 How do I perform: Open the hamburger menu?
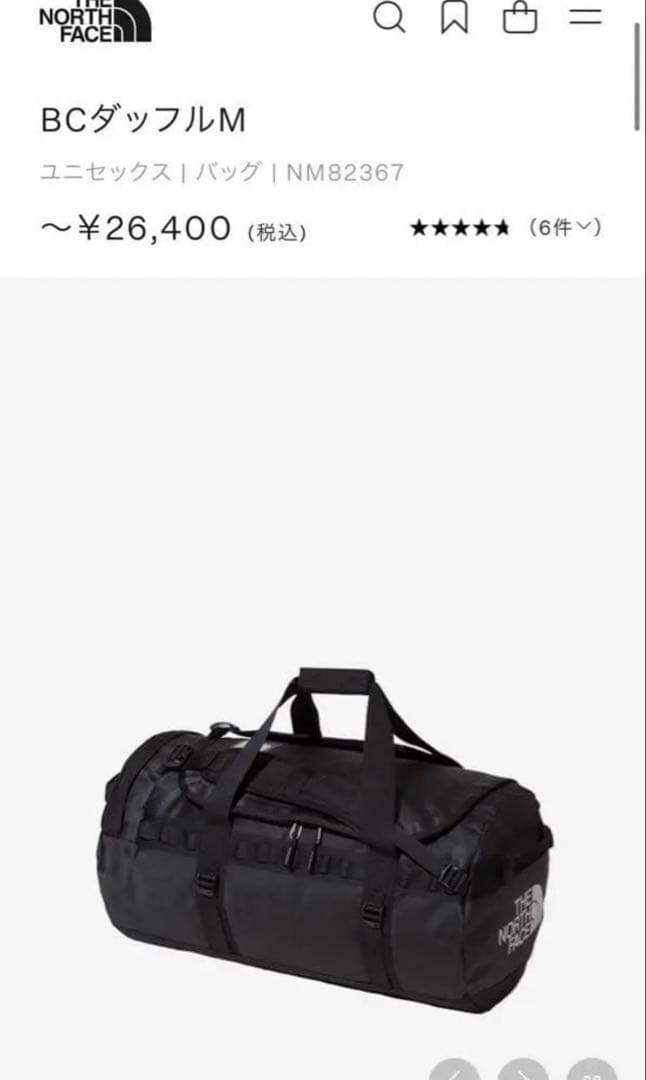pyautogui.click(x=585, y=17)
